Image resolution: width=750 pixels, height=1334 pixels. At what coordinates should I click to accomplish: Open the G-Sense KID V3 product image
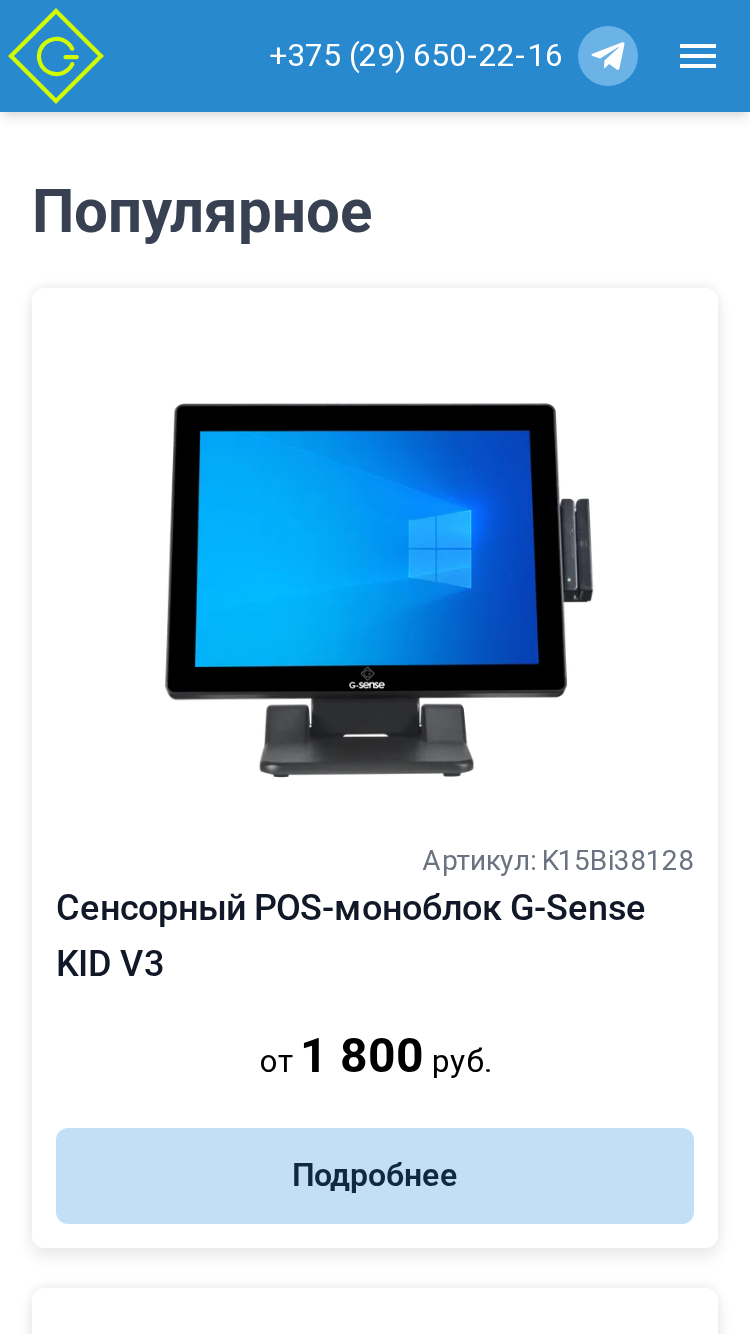click(375, 588)
